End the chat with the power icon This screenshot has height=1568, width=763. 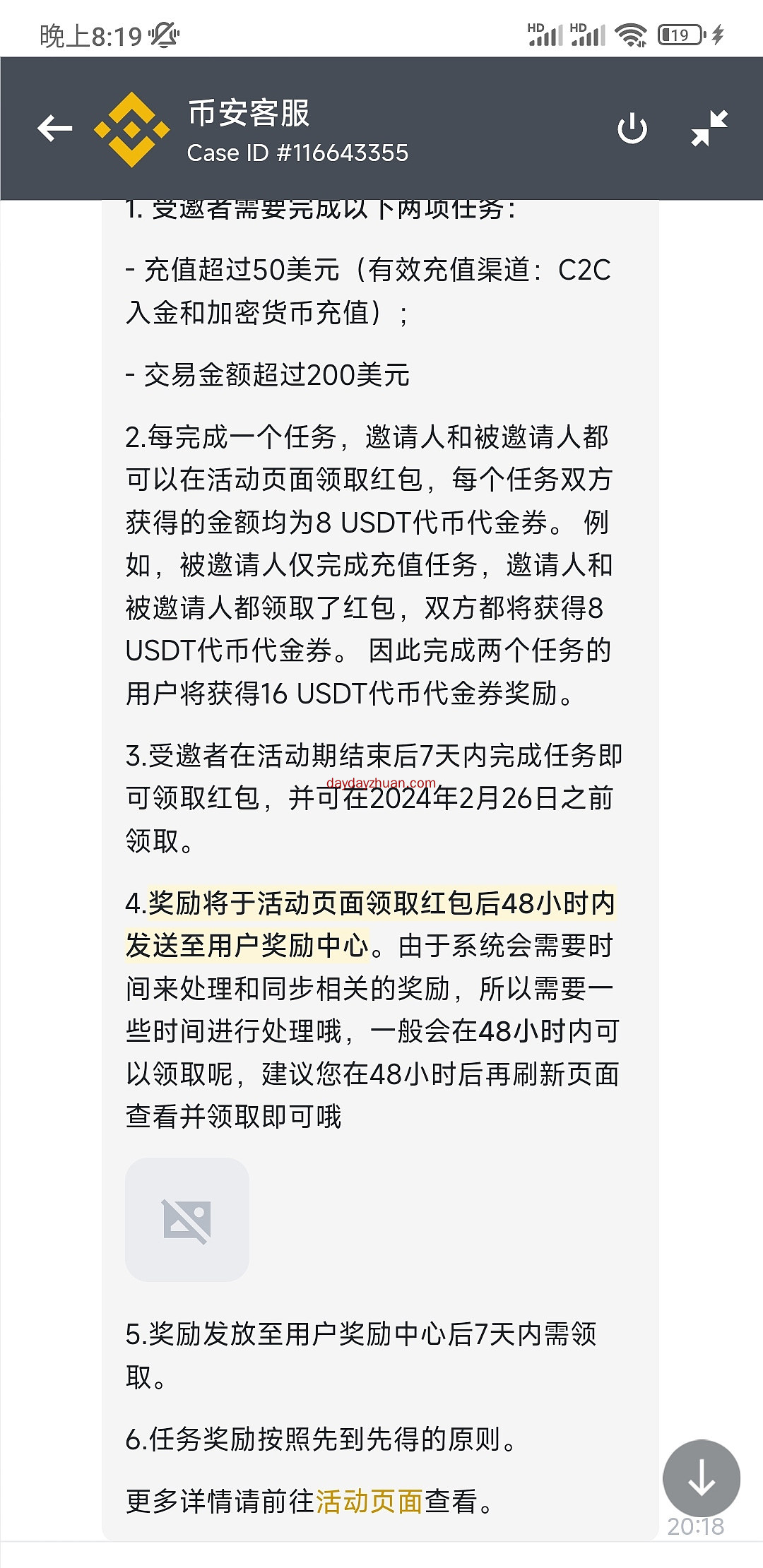pyautogui.click(x=632, y=129)
